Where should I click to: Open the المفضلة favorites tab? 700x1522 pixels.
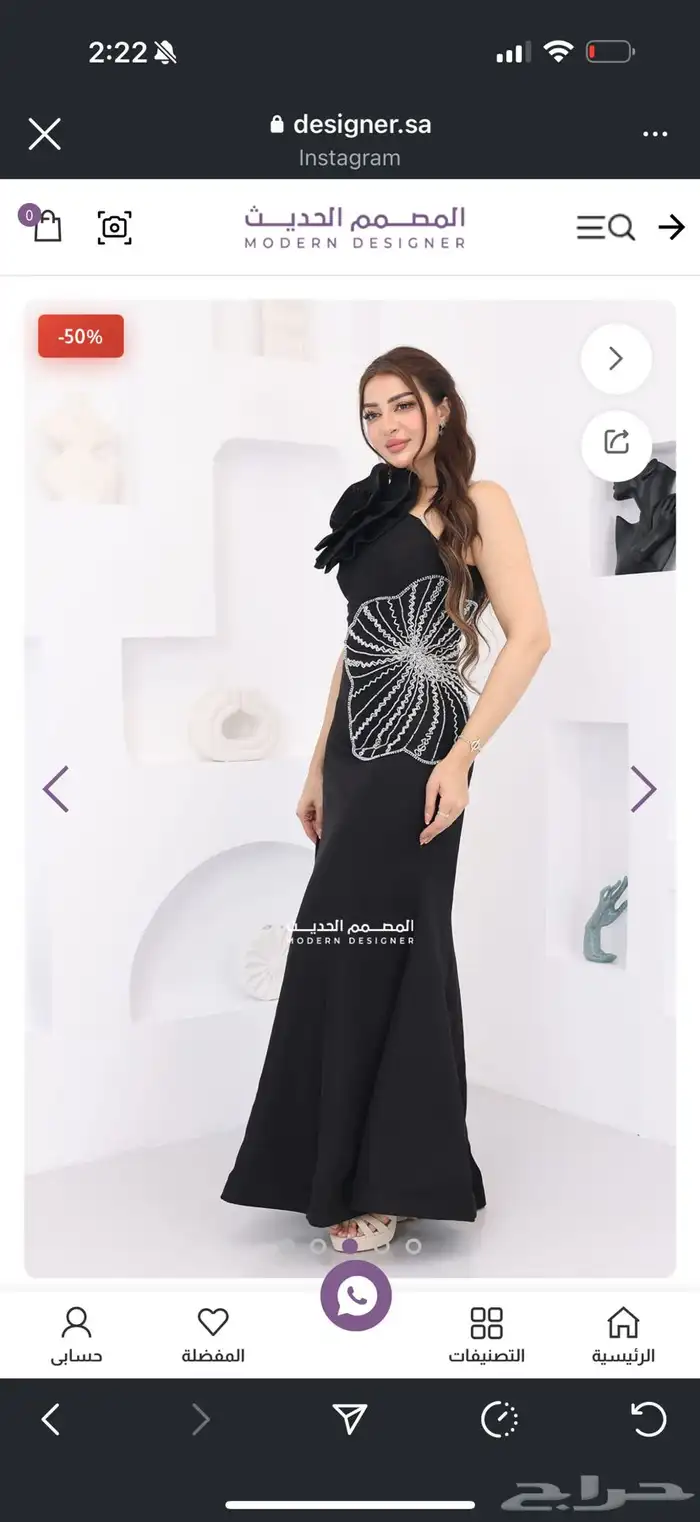click(213, 1334)
